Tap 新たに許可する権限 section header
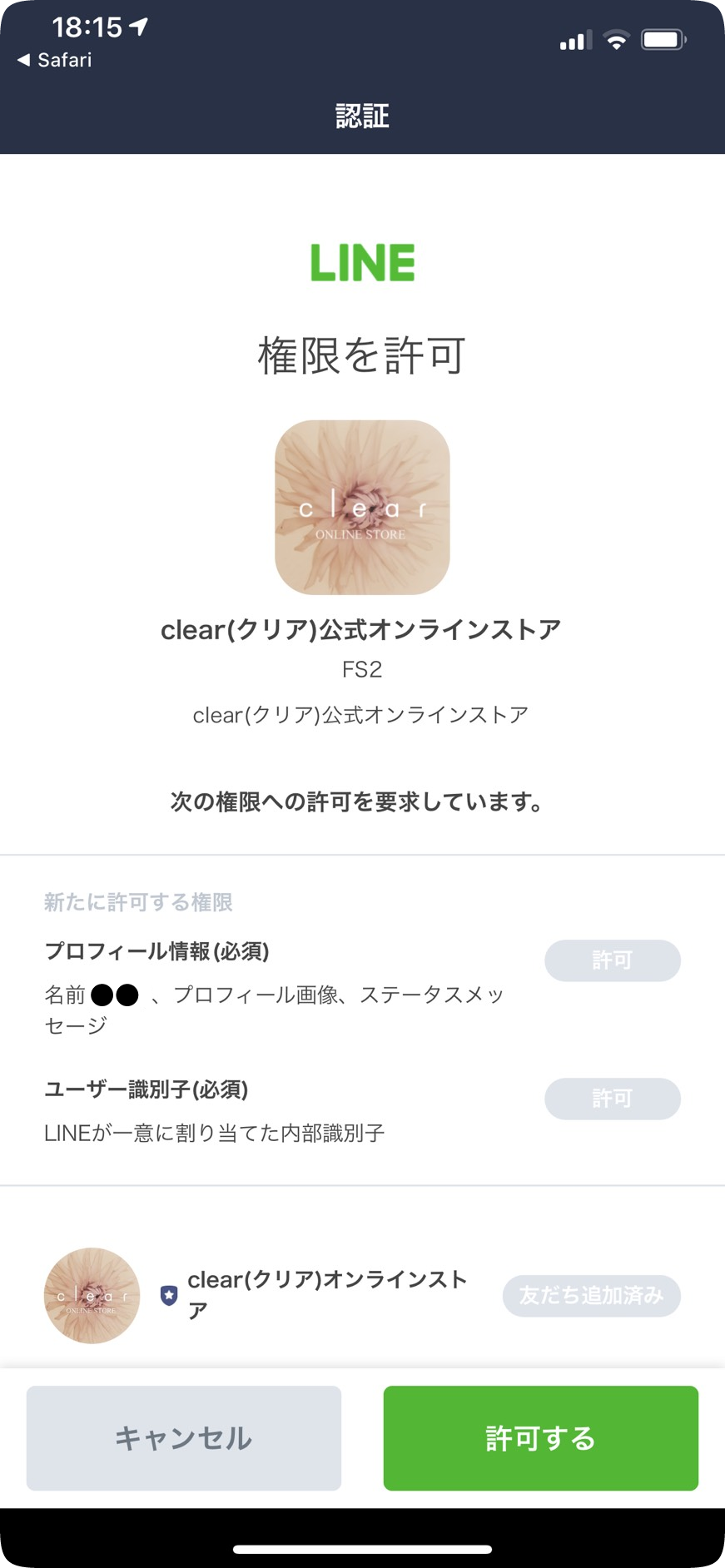The width and height of the screenshot is (725, 1568). (138, 902)
